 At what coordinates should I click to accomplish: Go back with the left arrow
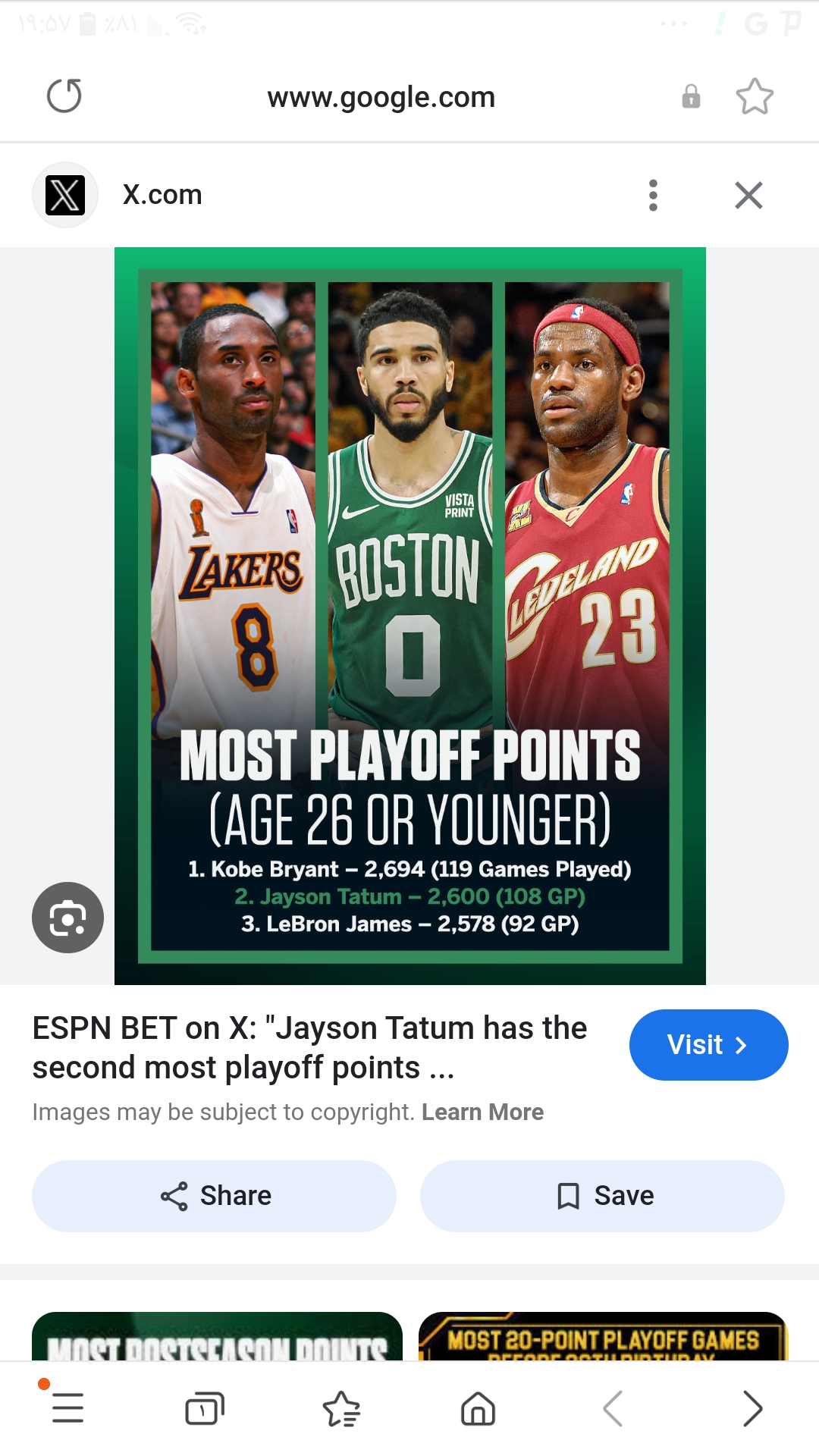(613, 1409)
